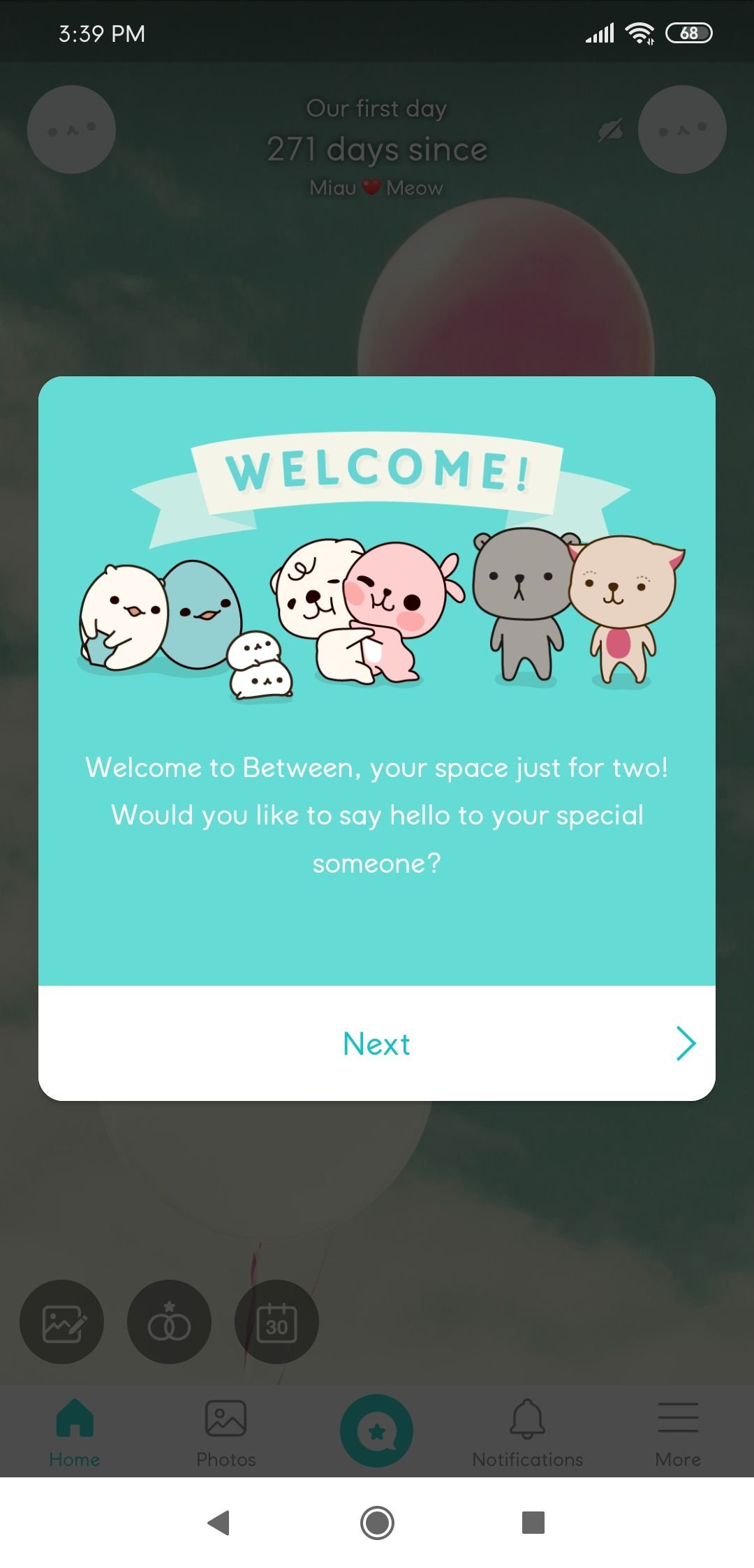Go back using the system back button
Screen dimensions: 754x1568
coord(219,1522)
